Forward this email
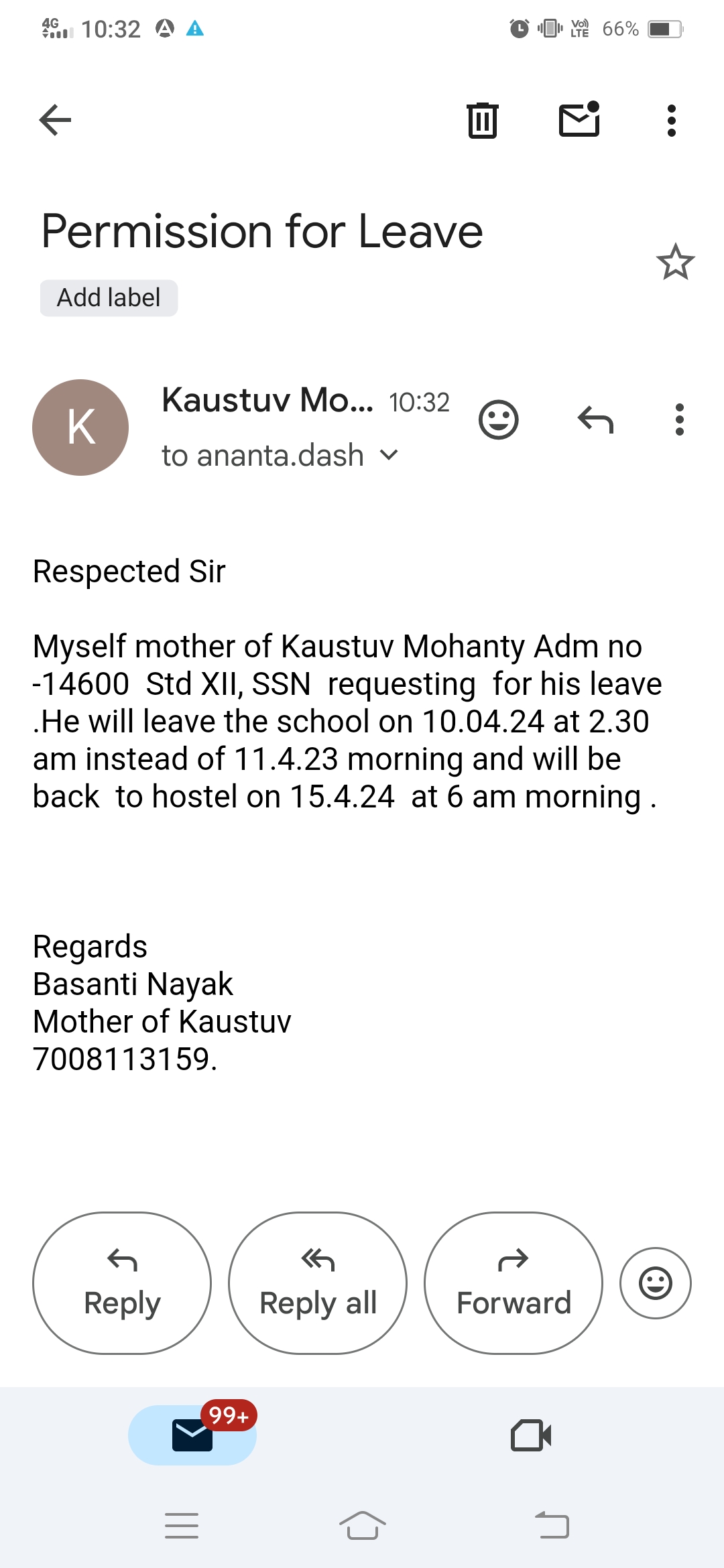This screenshot has height=1568, width=724. tap(514, 1283)
